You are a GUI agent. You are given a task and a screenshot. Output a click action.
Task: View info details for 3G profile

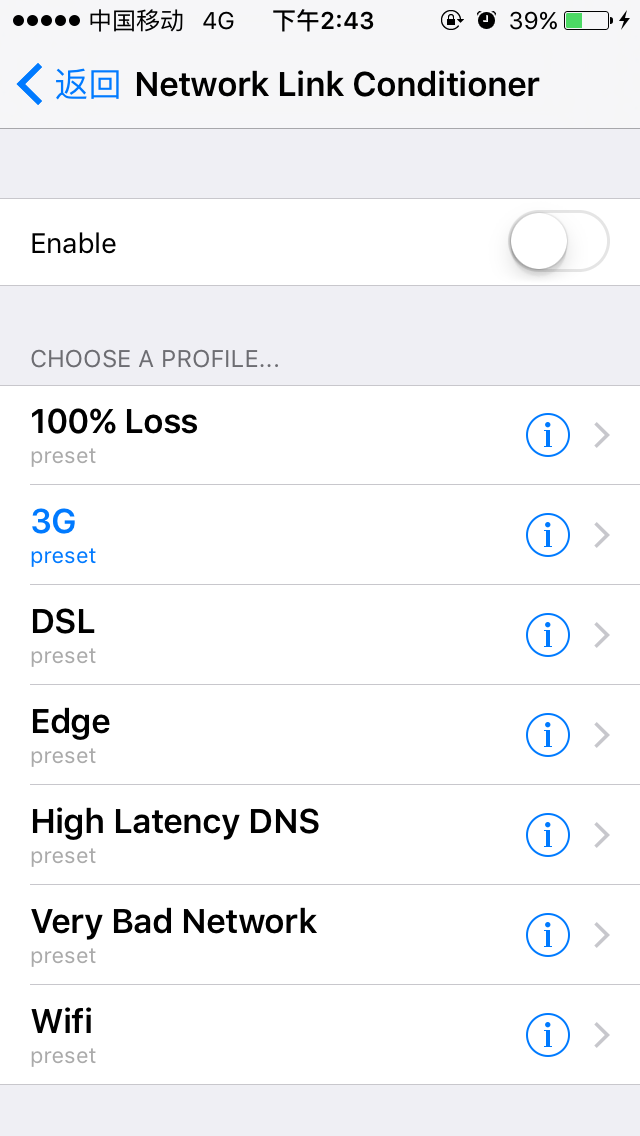click(x=547, y=535)
